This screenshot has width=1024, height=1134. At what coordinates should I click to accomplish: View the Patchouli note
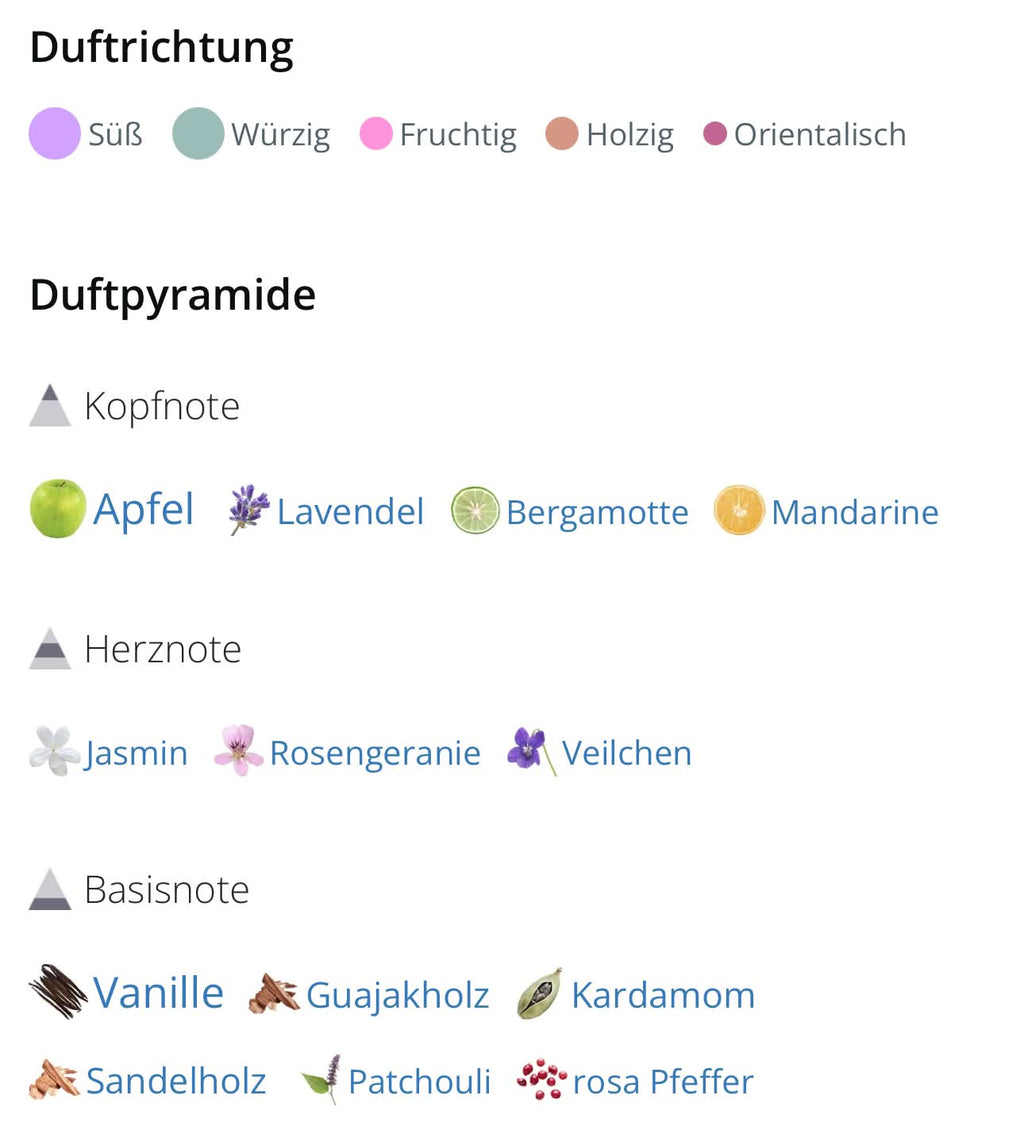pos(419,1081)
